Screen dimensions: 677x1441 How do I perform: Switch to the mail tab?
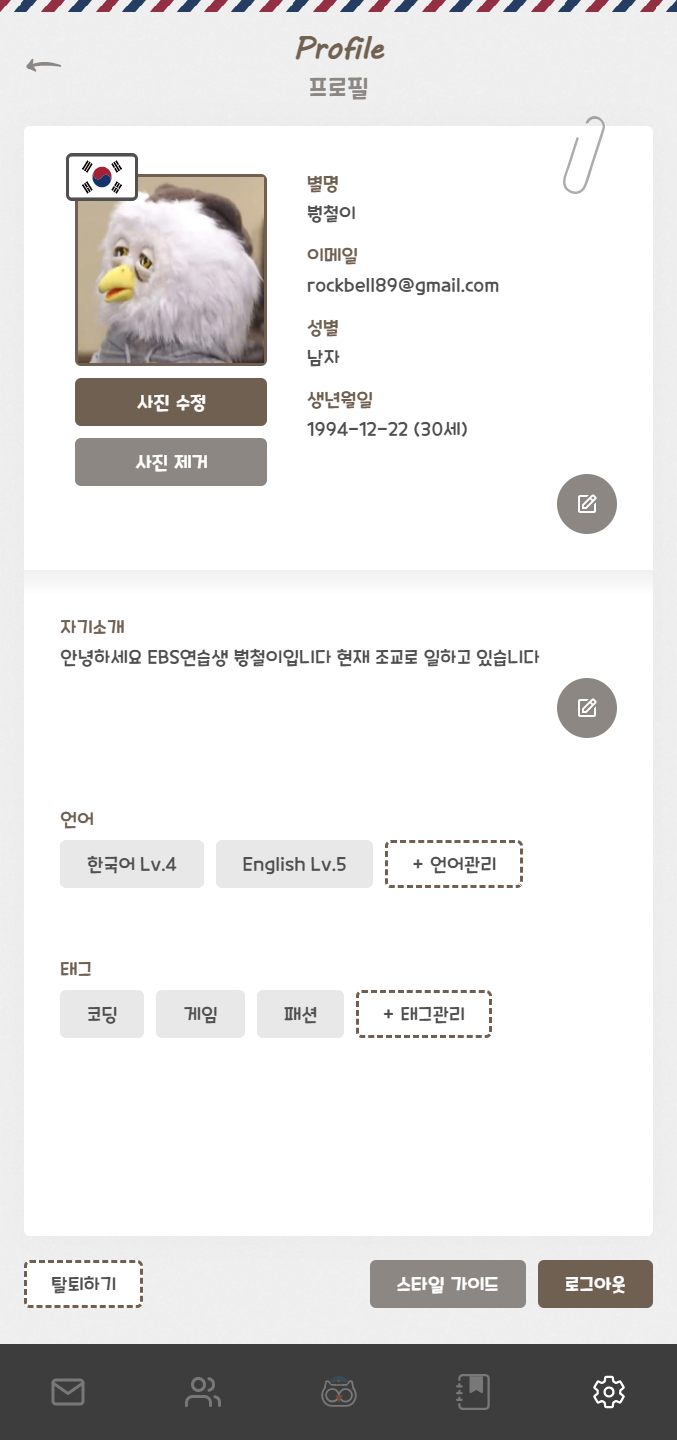tap(68, 1392)
